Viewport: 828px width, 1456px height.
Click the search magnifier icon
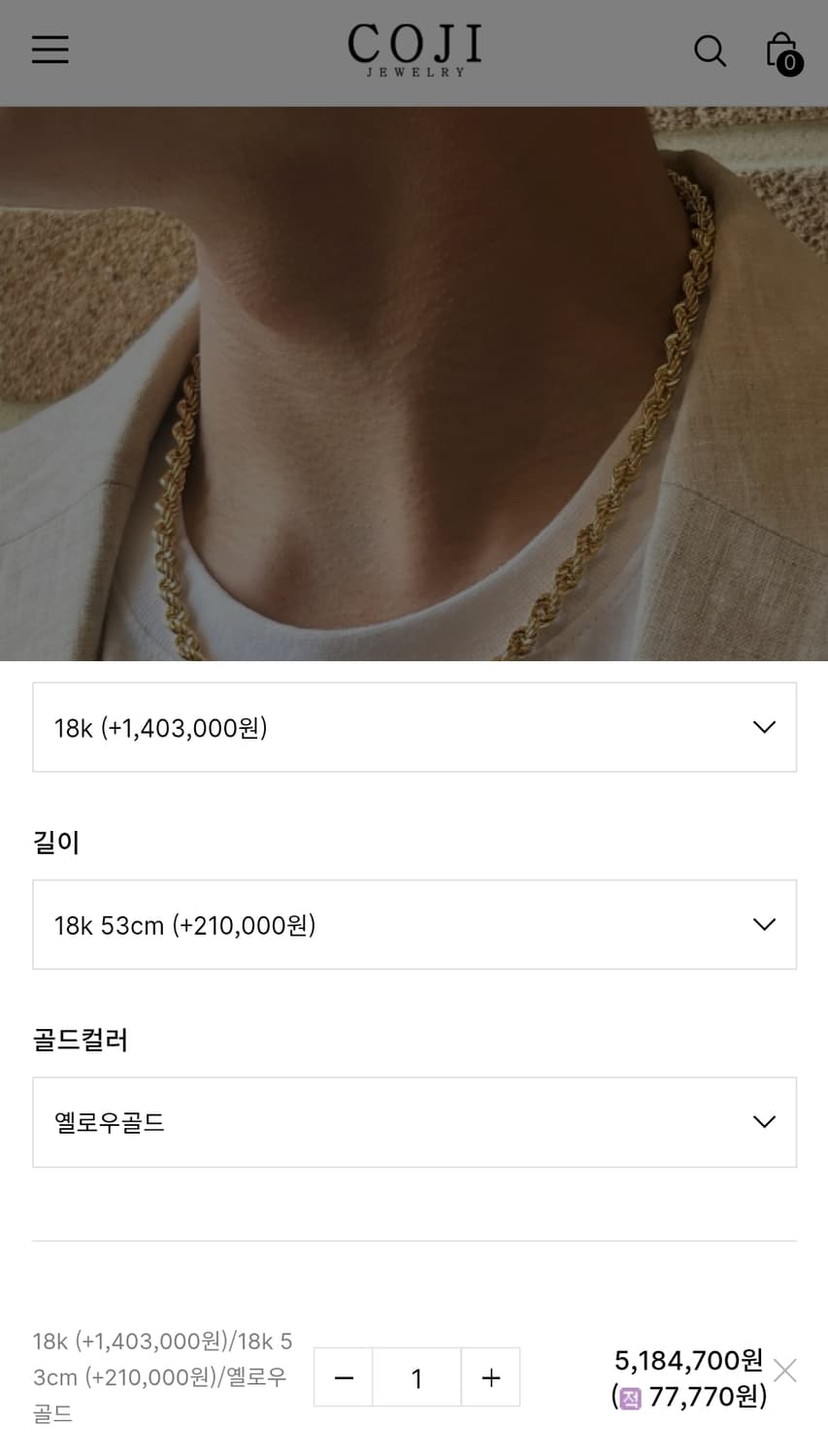(x=710, y=51)
